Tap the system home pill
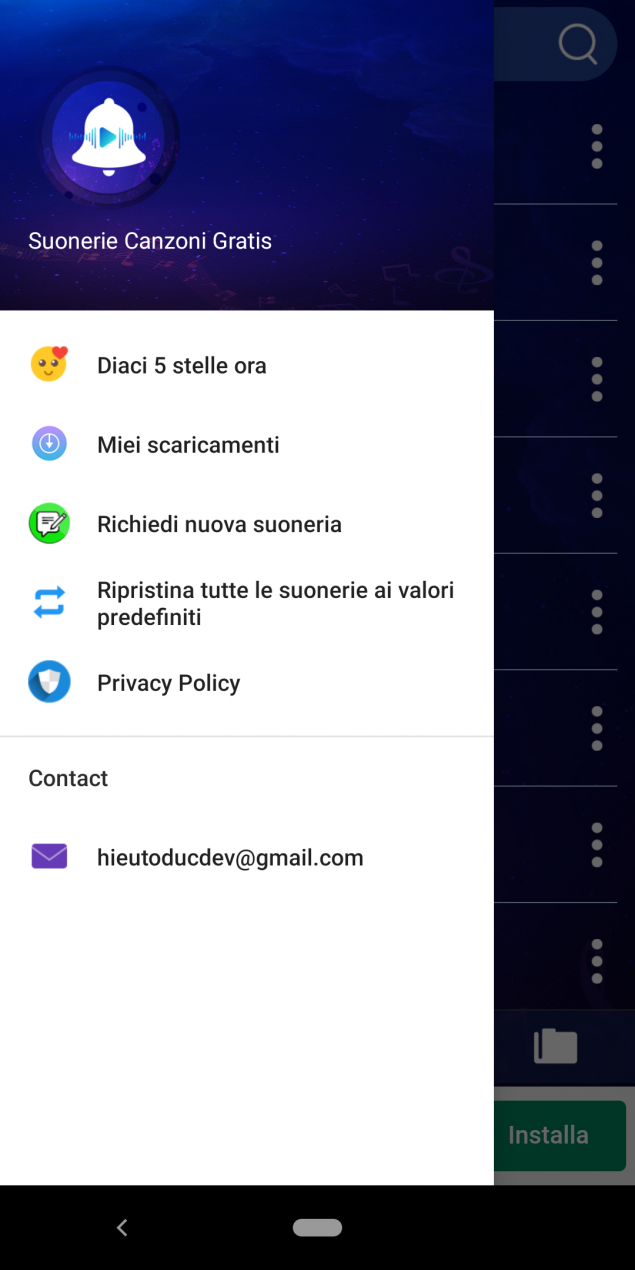The height and width of the screenshot is (1270, 635). click(317, 1228)
